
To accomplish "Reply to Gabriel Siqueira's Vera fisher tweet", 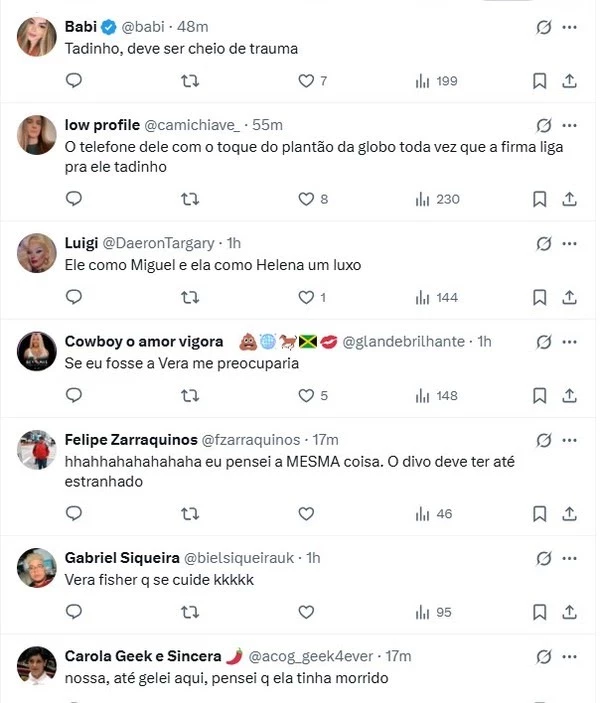I will tap(74, 611).
